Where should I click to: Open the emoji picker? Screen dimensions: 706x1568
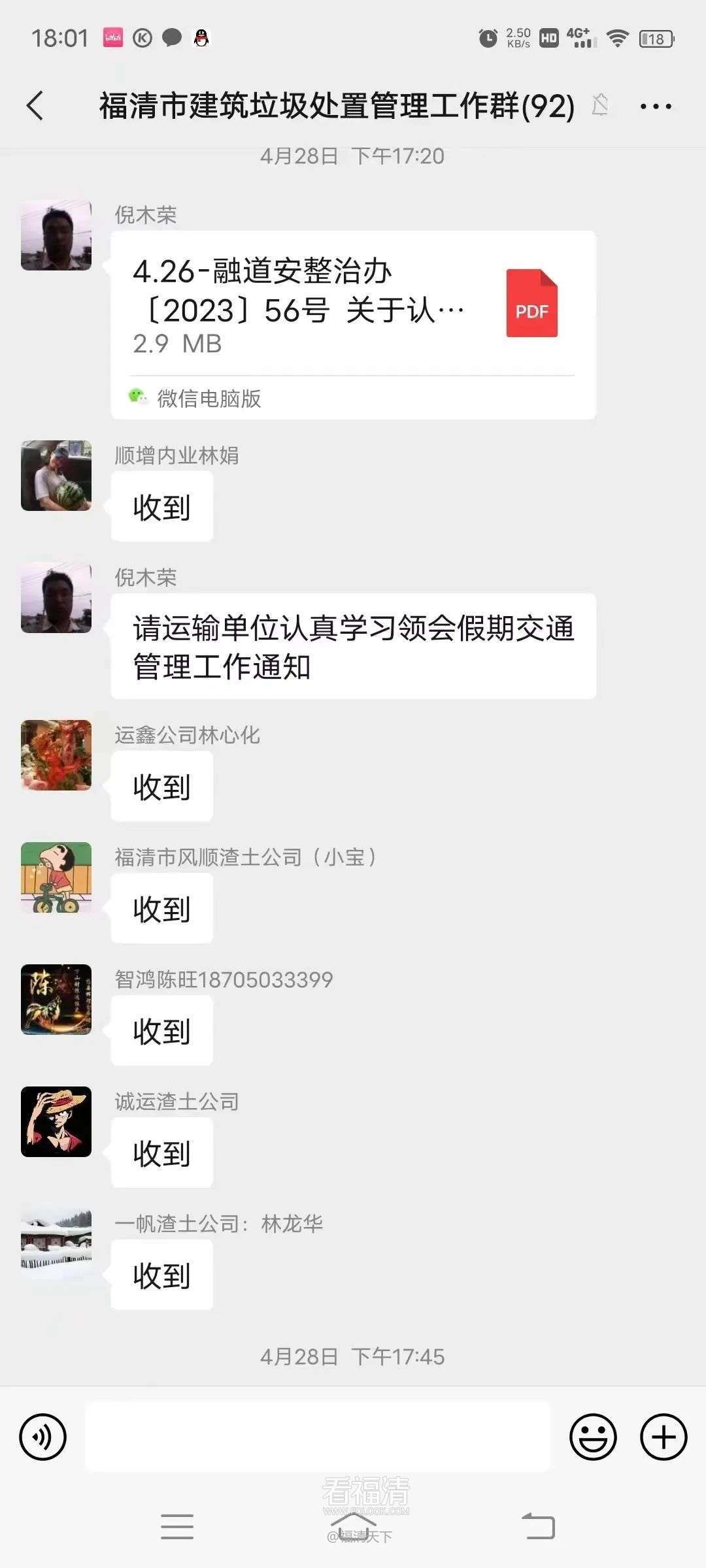click(593, 1437)
